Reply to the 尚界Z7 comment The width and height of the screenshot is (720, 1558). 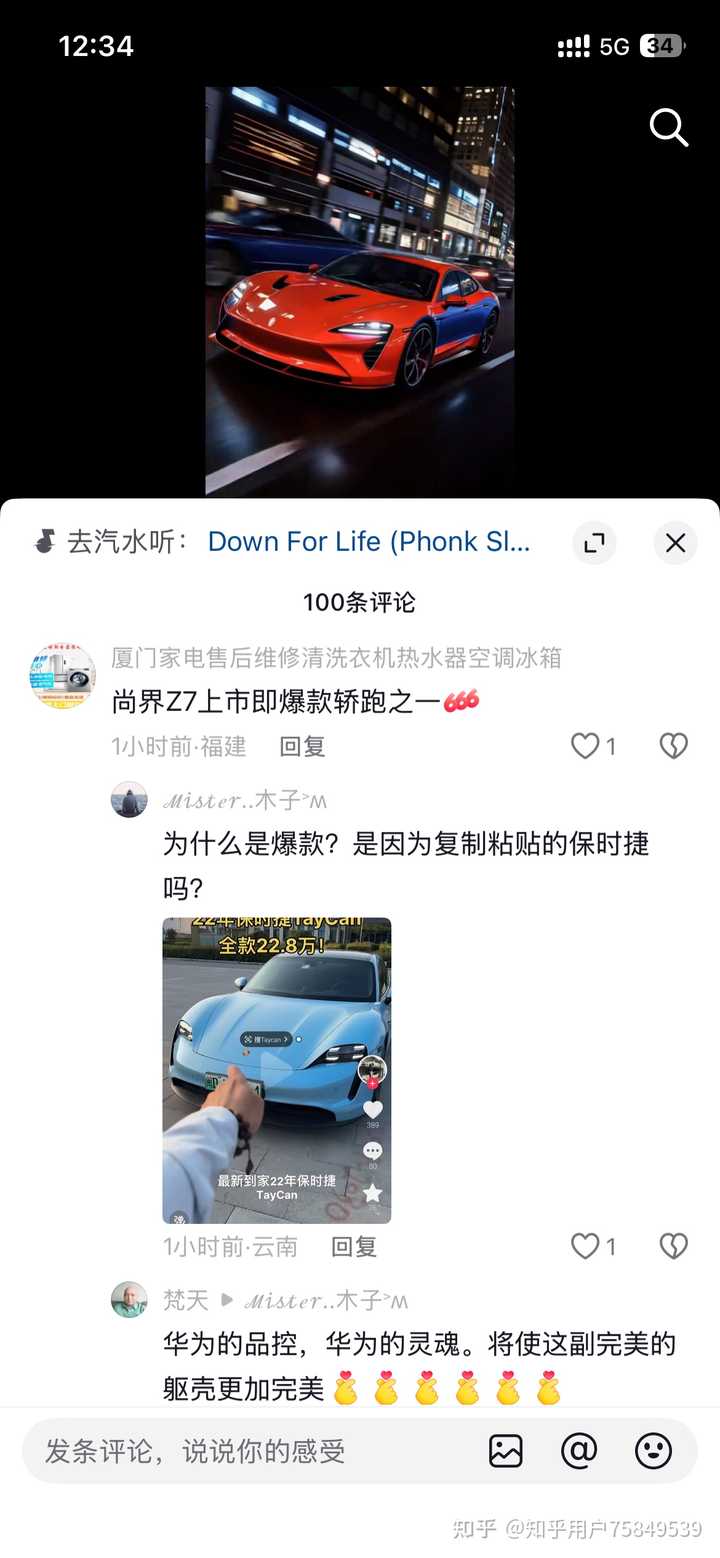[x=302, y=746]
